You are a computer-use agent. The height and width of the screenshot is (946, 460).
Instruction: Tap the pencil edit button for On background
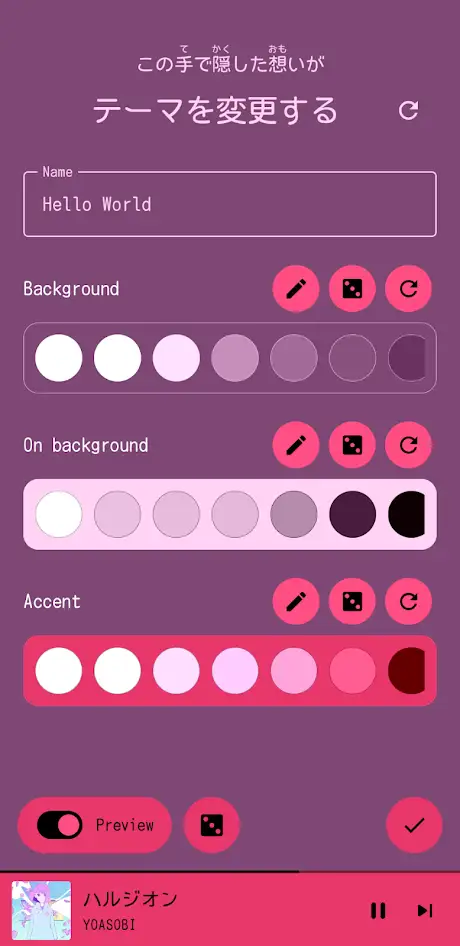pyautogui.click(x=296, y=445)
